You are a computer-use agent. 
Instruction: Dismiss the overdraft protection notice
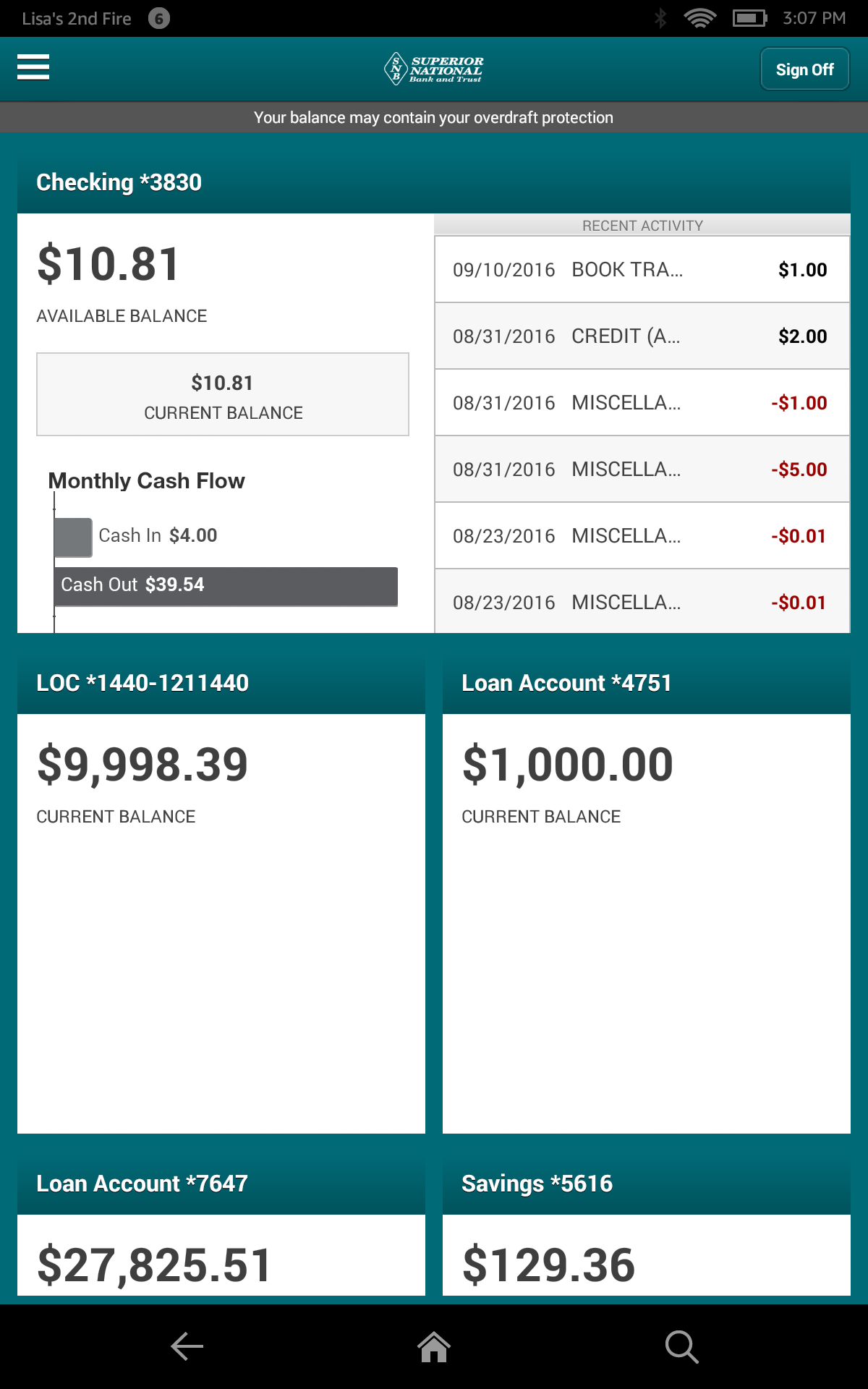coord(433,117)
